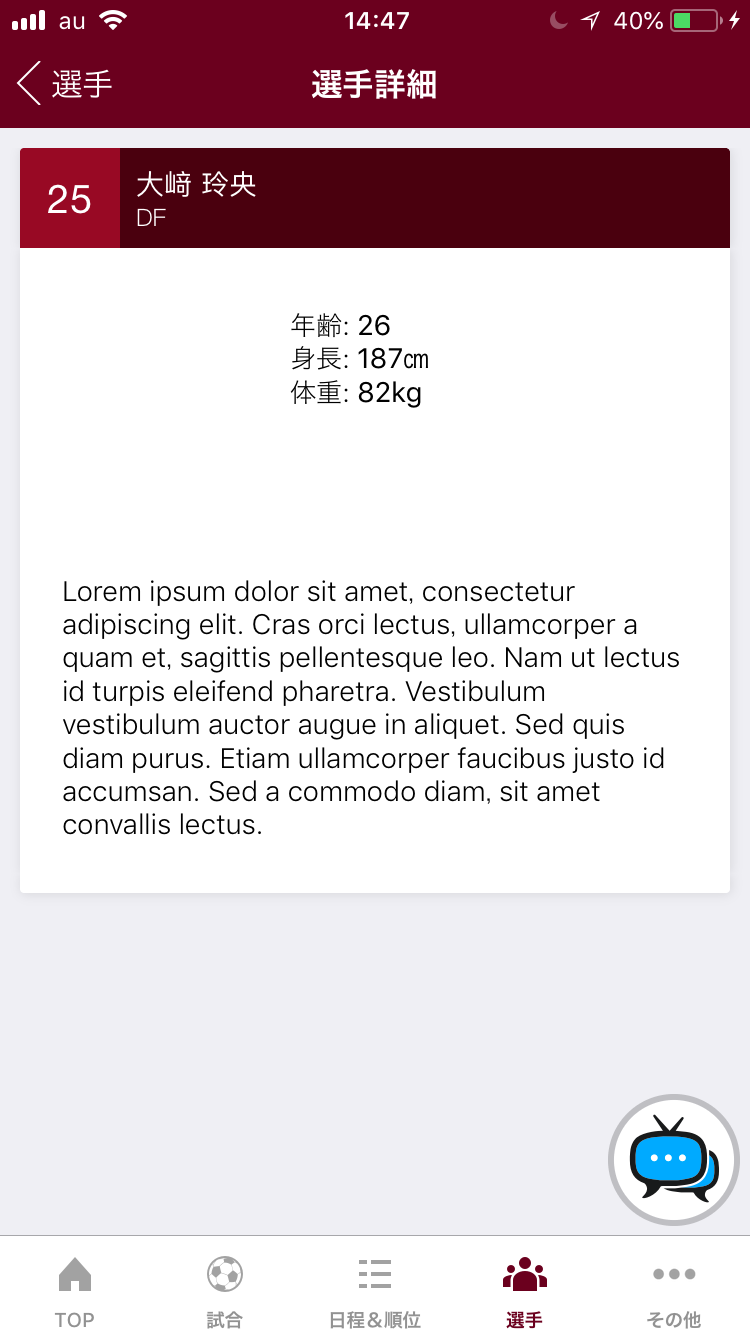
Task: Open the TV chat floating button
Action: [x=673, y=1159]
